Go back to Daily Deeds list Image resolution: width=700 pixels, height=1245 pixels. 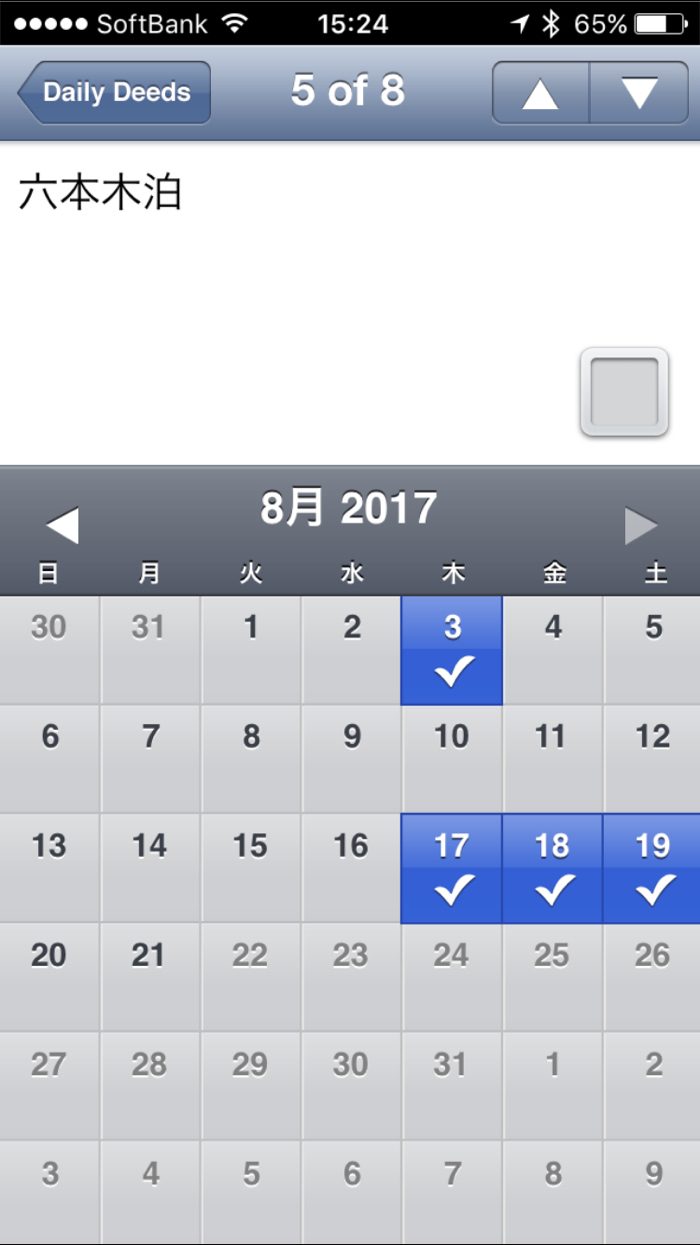coord(114,93)
